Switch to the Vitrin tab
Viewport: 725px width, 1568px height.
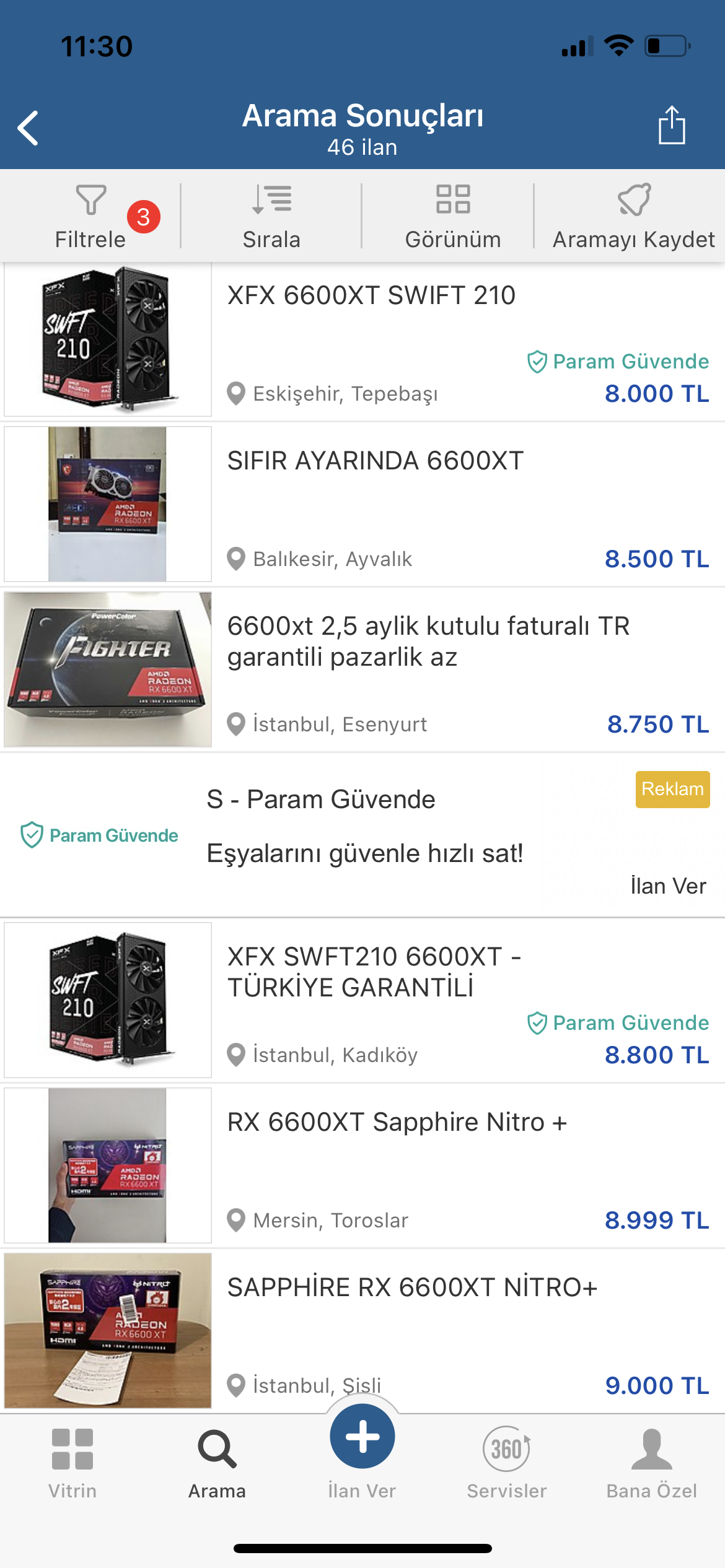tap(72, 1461)
